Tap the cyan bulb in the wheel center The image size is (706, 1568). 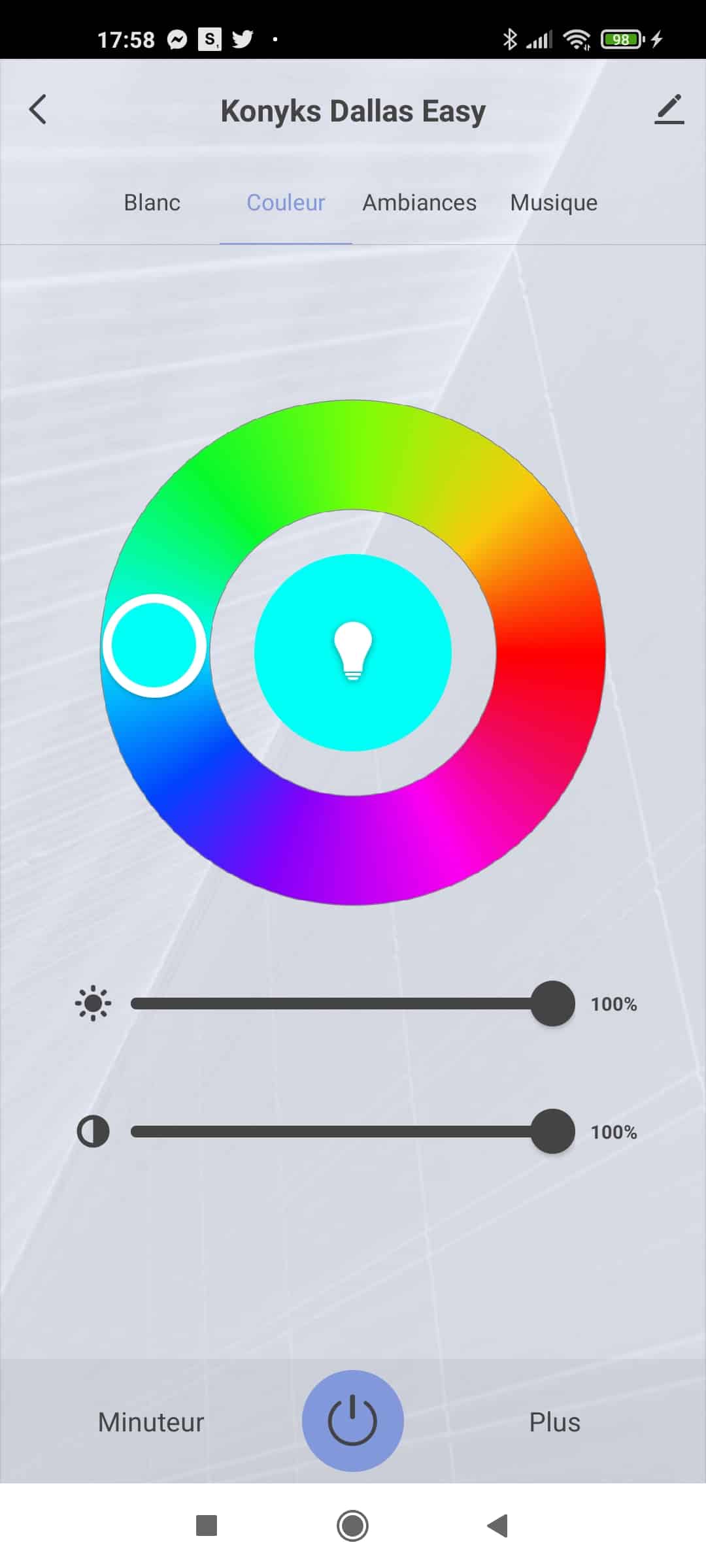(352, 652)
